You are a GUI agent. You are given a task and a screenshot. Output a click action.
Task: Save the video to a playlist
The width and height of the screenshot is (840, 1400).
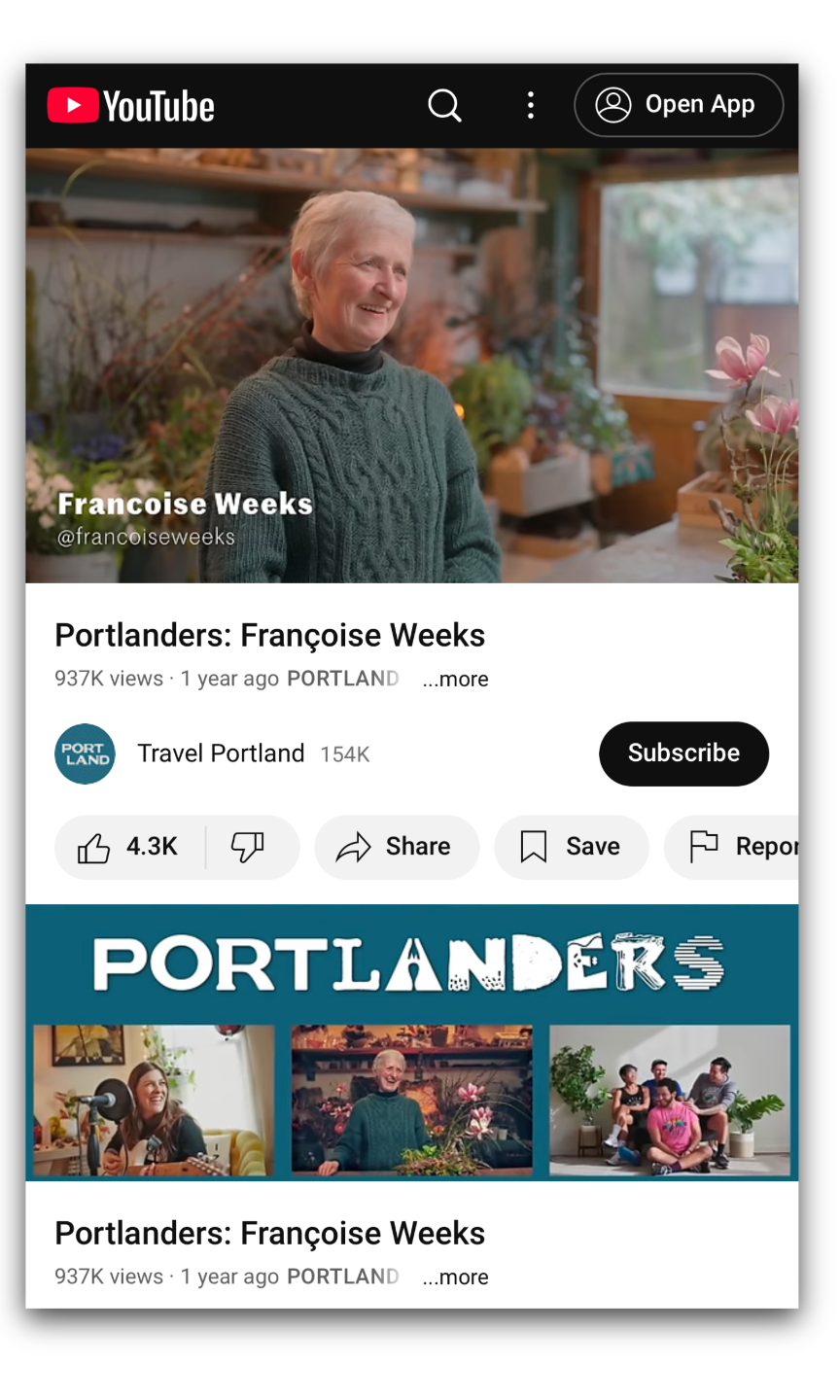pos(571,847)
